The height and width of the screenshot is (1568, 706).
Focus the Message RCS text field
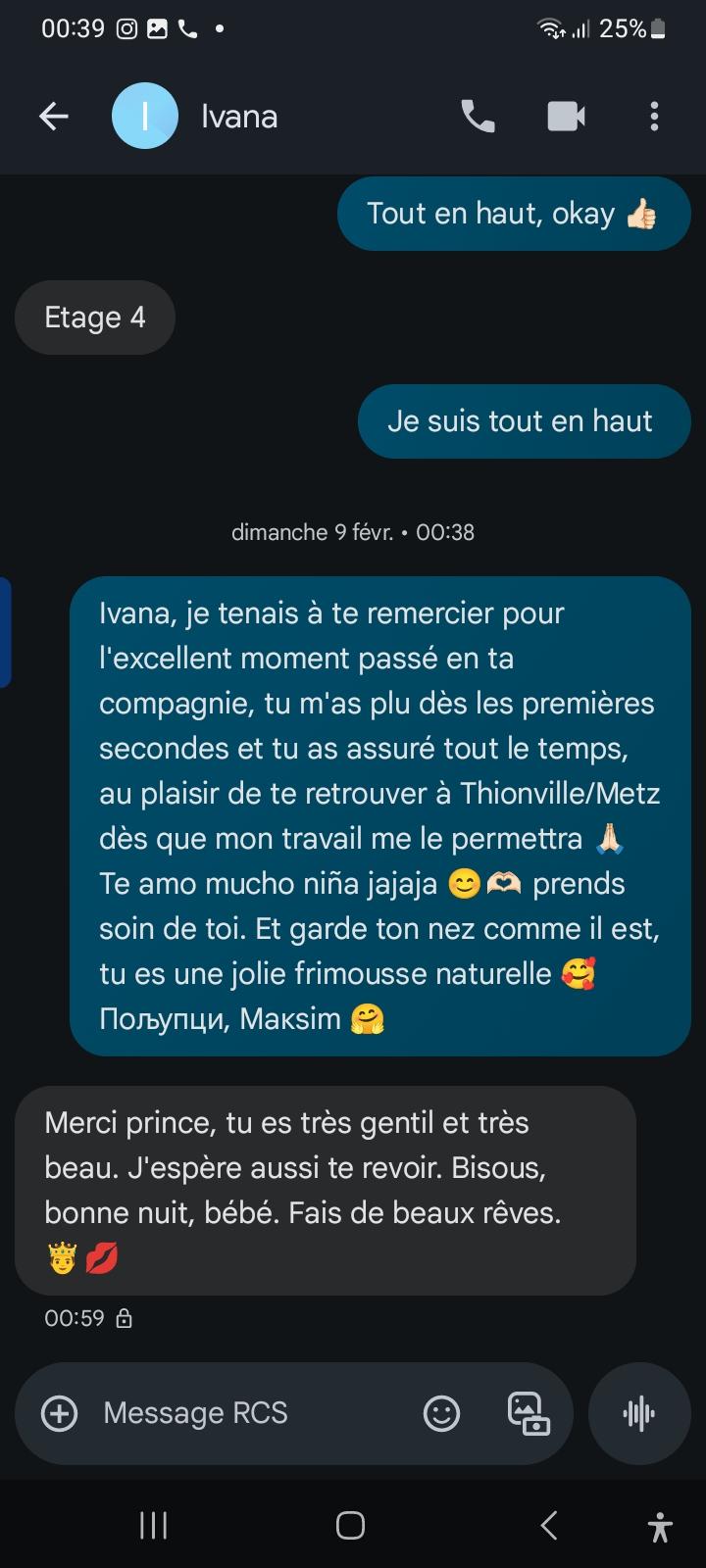(x=245, y=1413)
